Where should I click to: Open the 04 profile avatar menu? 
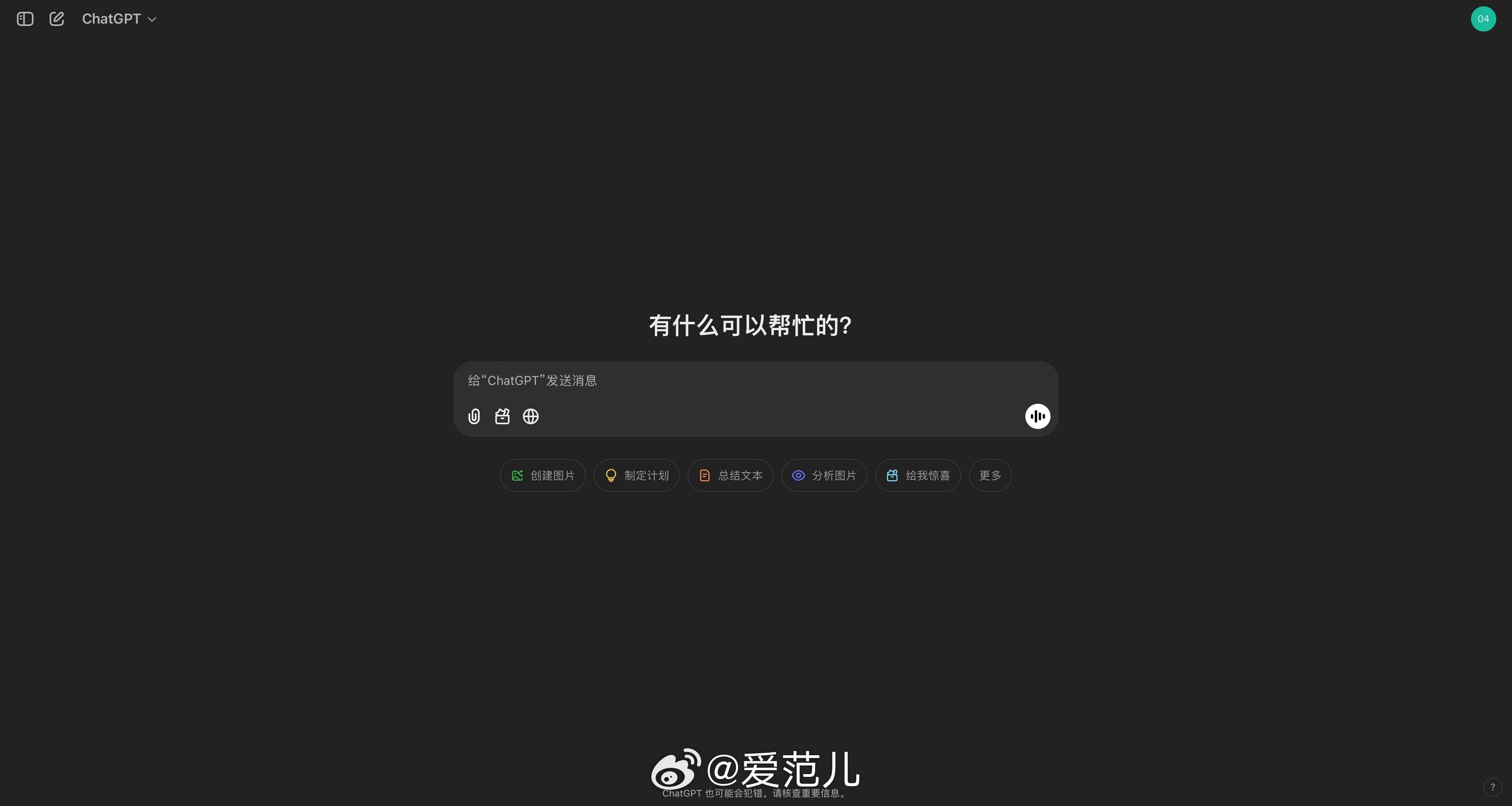coord(1482,19)
